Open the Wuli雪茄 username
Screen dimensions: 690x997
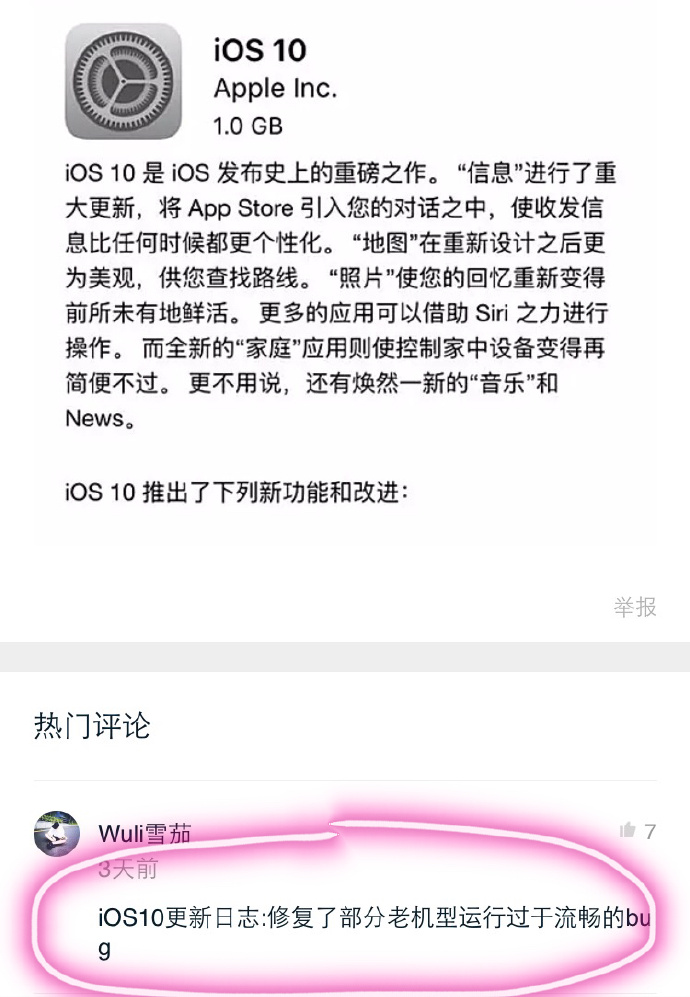coord(144,833)
